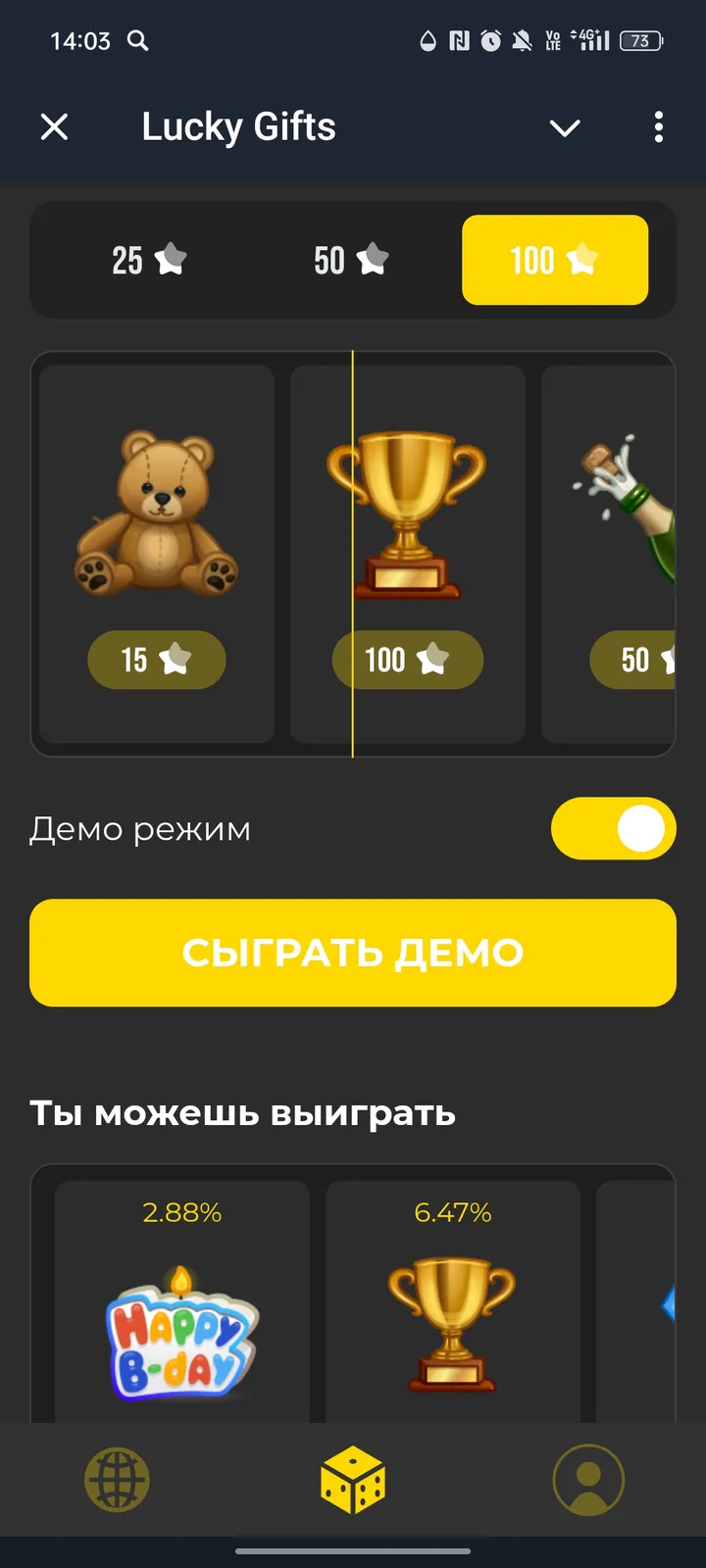The width and height of the screenshot is (706, 1568).
Task: Click the star icon on the 100 bet button
Action: click(x=583, y=260)
